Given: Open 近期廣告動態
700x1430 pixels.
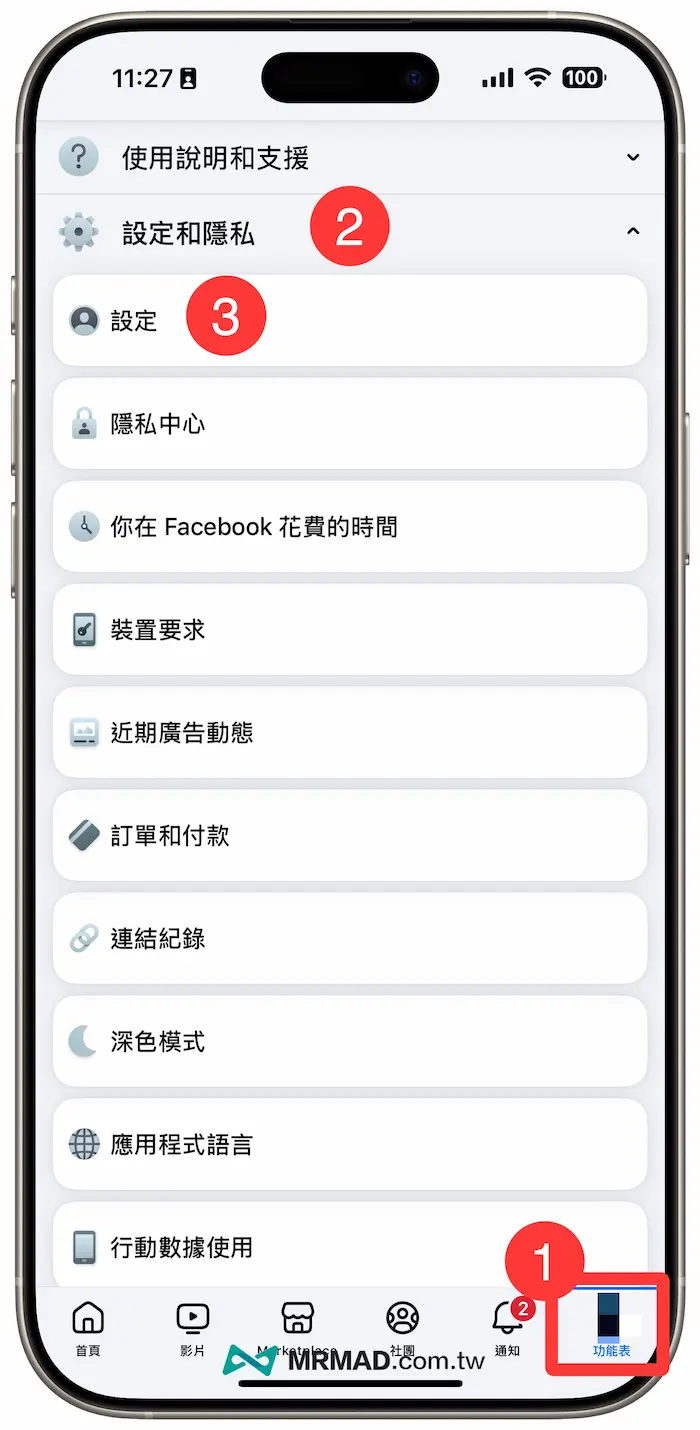Looking at the screenshot, I should coord(350,733).
